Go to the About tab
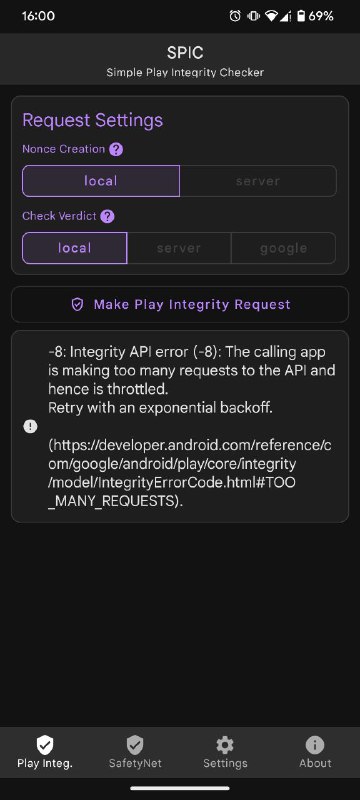Screen dimensions: 360x800 click(315, 752)
